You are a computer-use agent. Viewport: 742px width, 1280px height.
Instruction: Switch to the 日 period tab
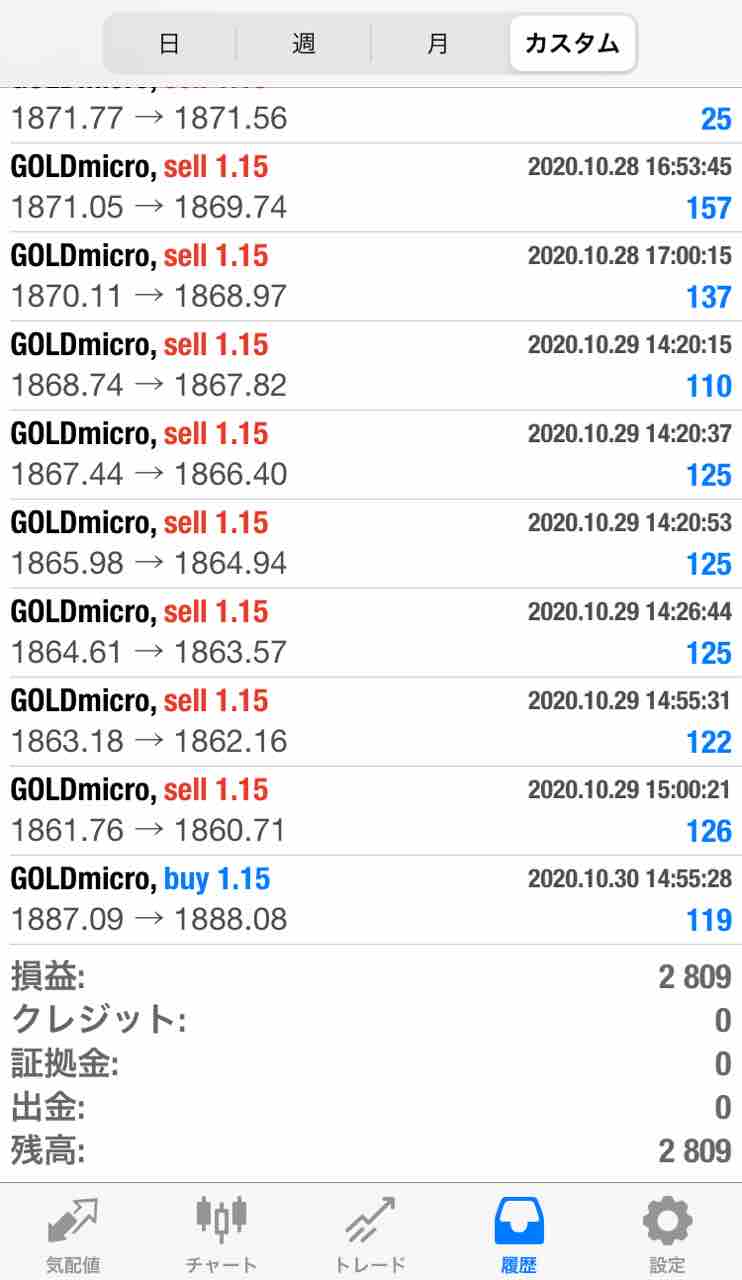[x=169, y=44]
